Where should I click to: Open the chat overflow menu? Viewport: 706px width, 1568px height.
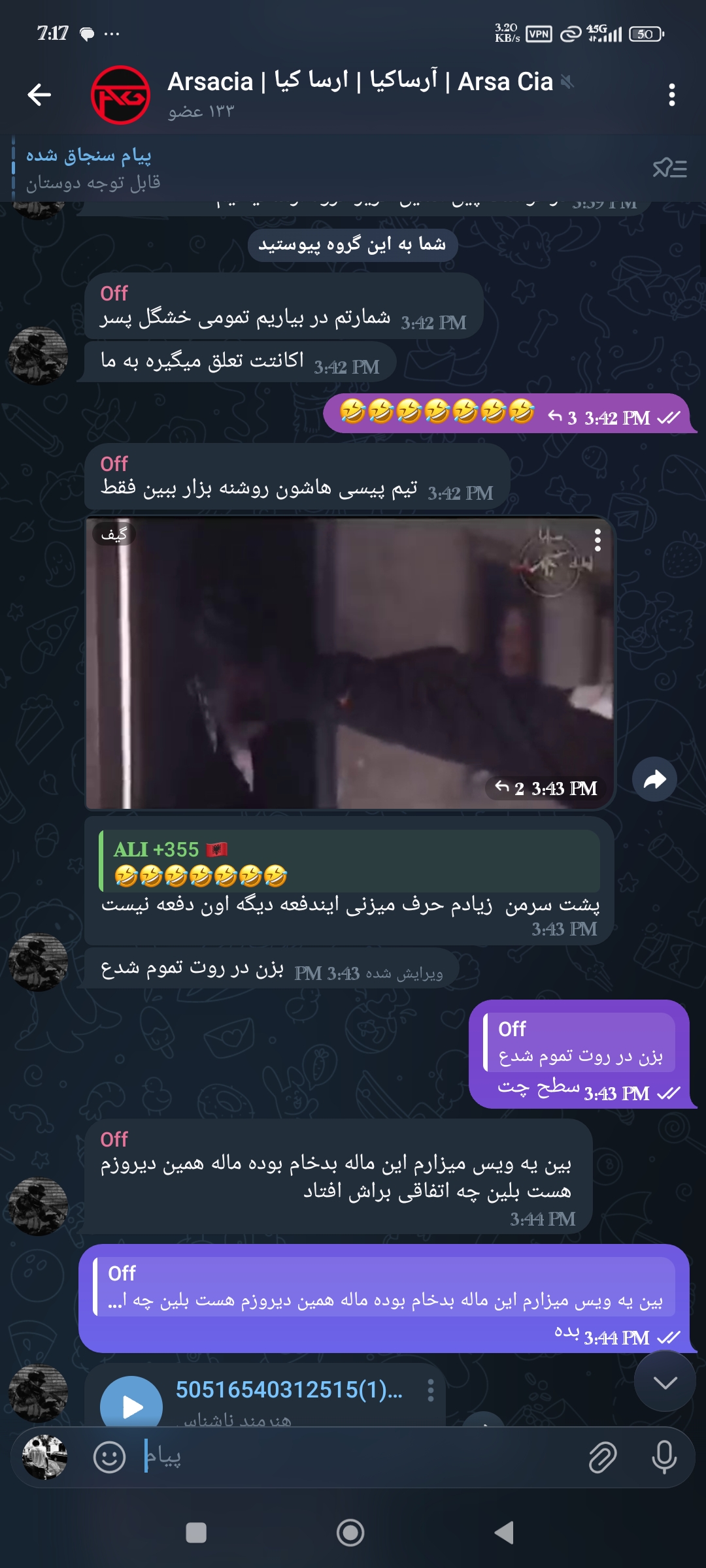point(671,95)
